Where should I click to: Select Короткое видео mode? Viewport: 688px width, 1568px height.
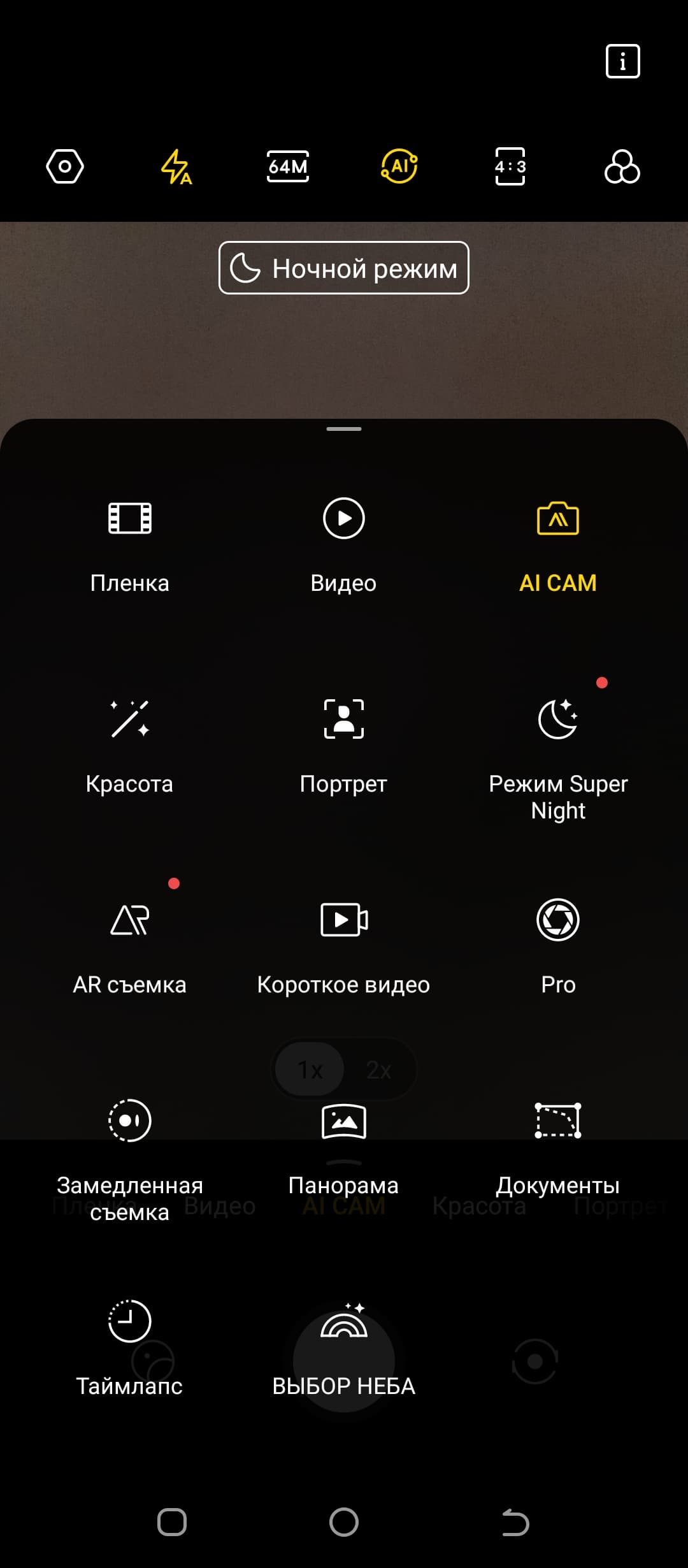tap(344, 943)
